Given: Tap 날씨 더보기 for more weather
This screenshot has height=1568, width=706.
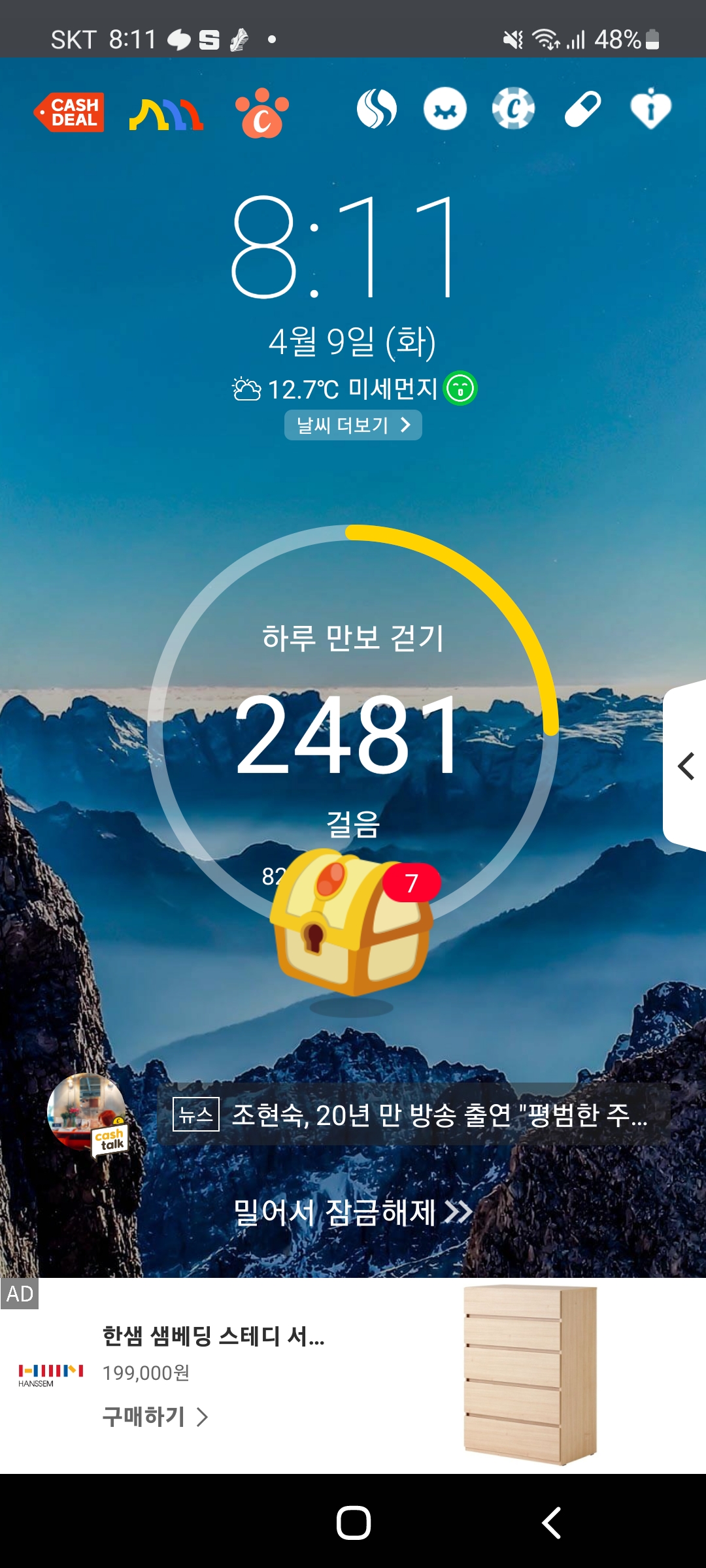Looking at the screenshot, I should coord(353,425).
